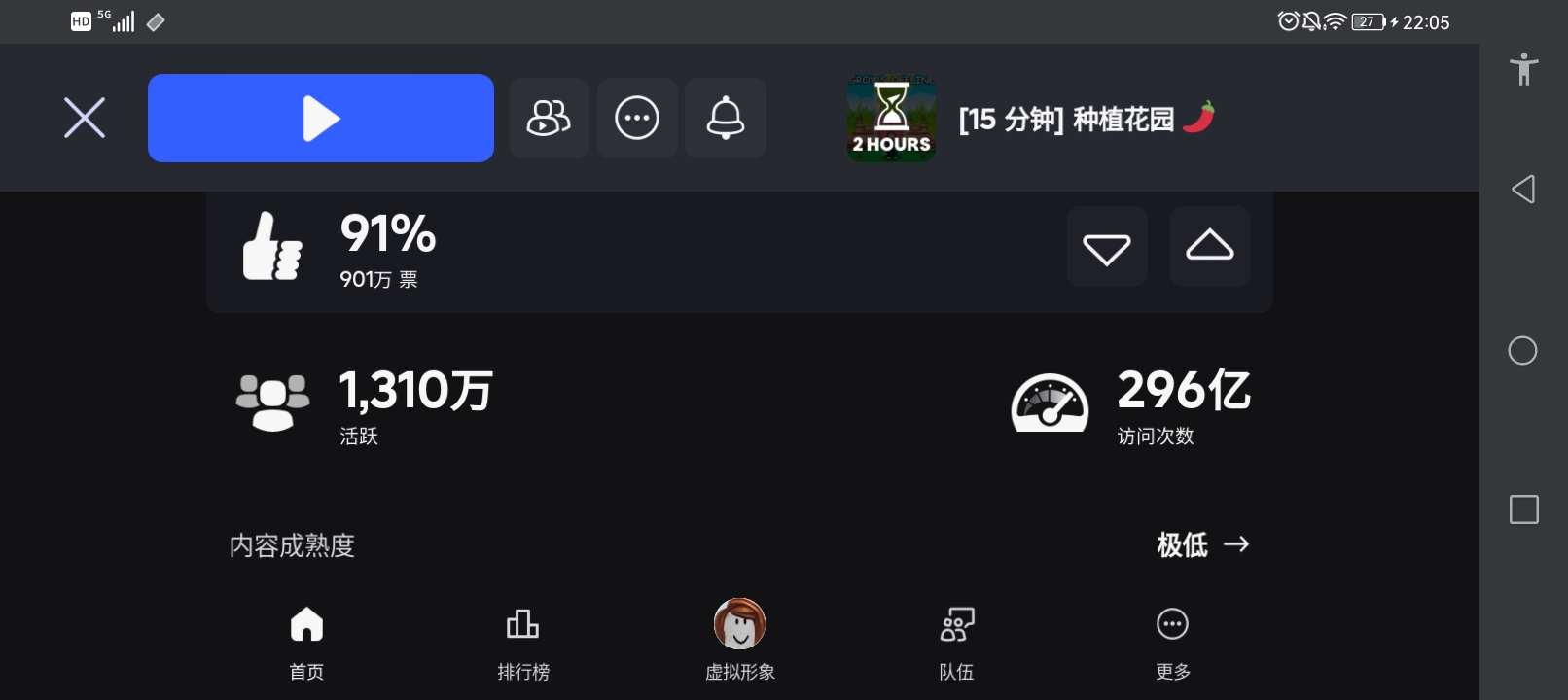Open the play-with-friends icon
Image resolution: width=1568 pixels, height=700 pixels.
tap(549, 118)
